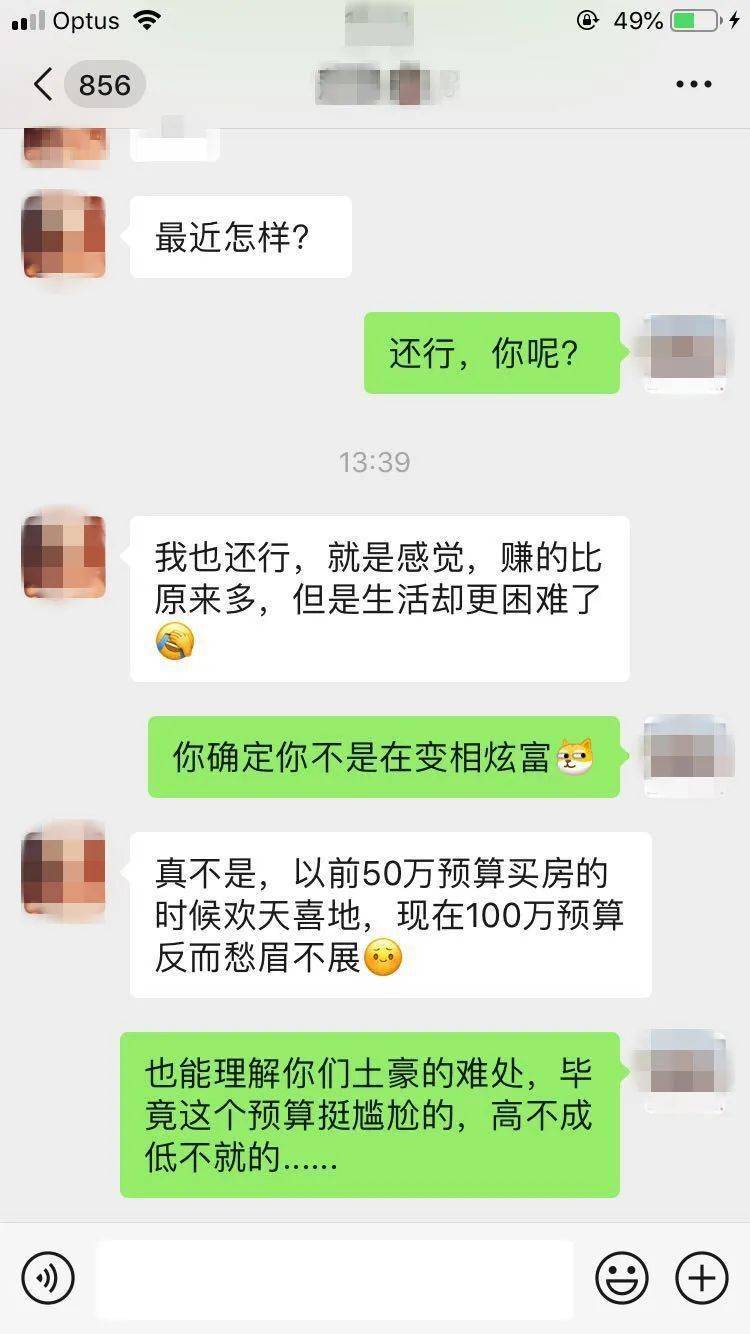
Task: Open the plus attachments menu
Action: [702, 1278]
